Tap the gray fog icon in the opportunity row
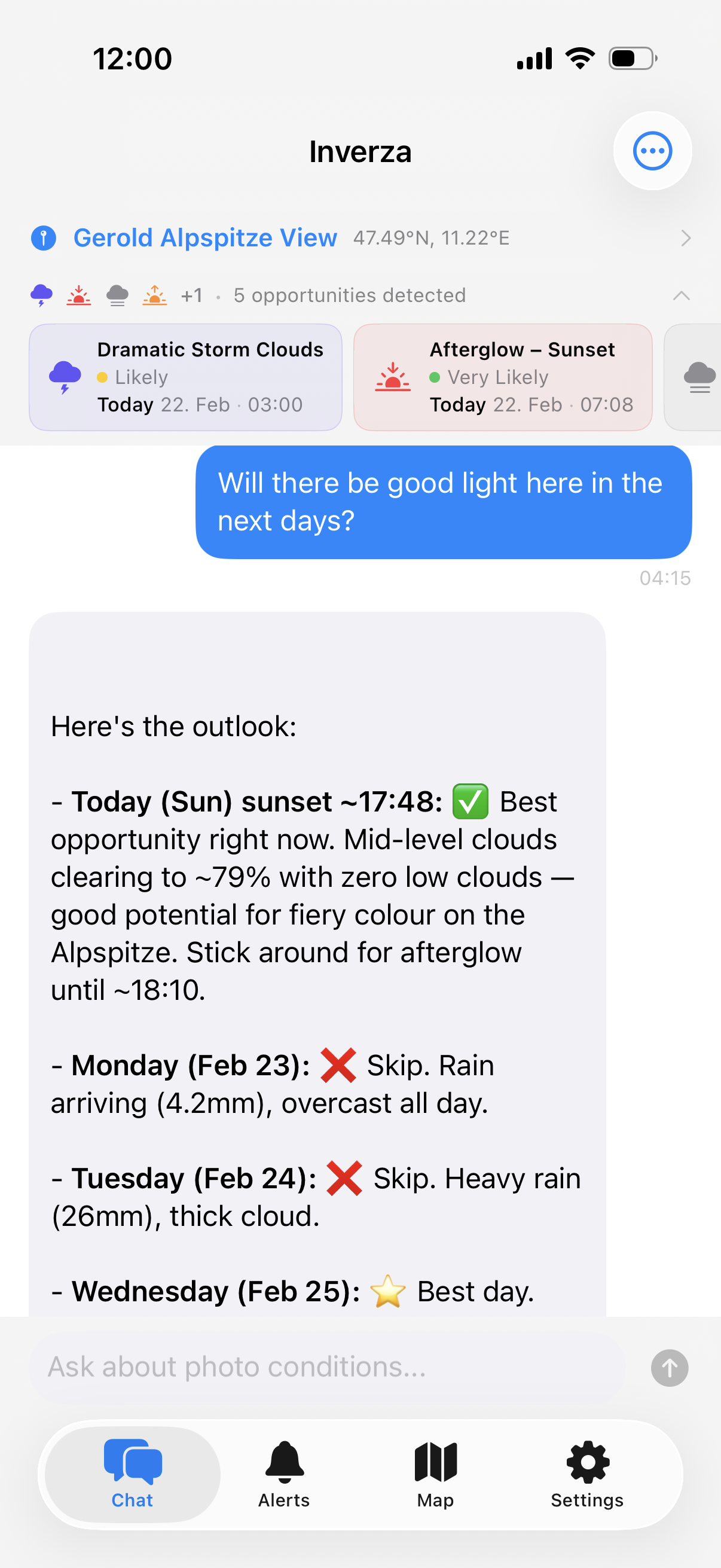 [117, 295]
